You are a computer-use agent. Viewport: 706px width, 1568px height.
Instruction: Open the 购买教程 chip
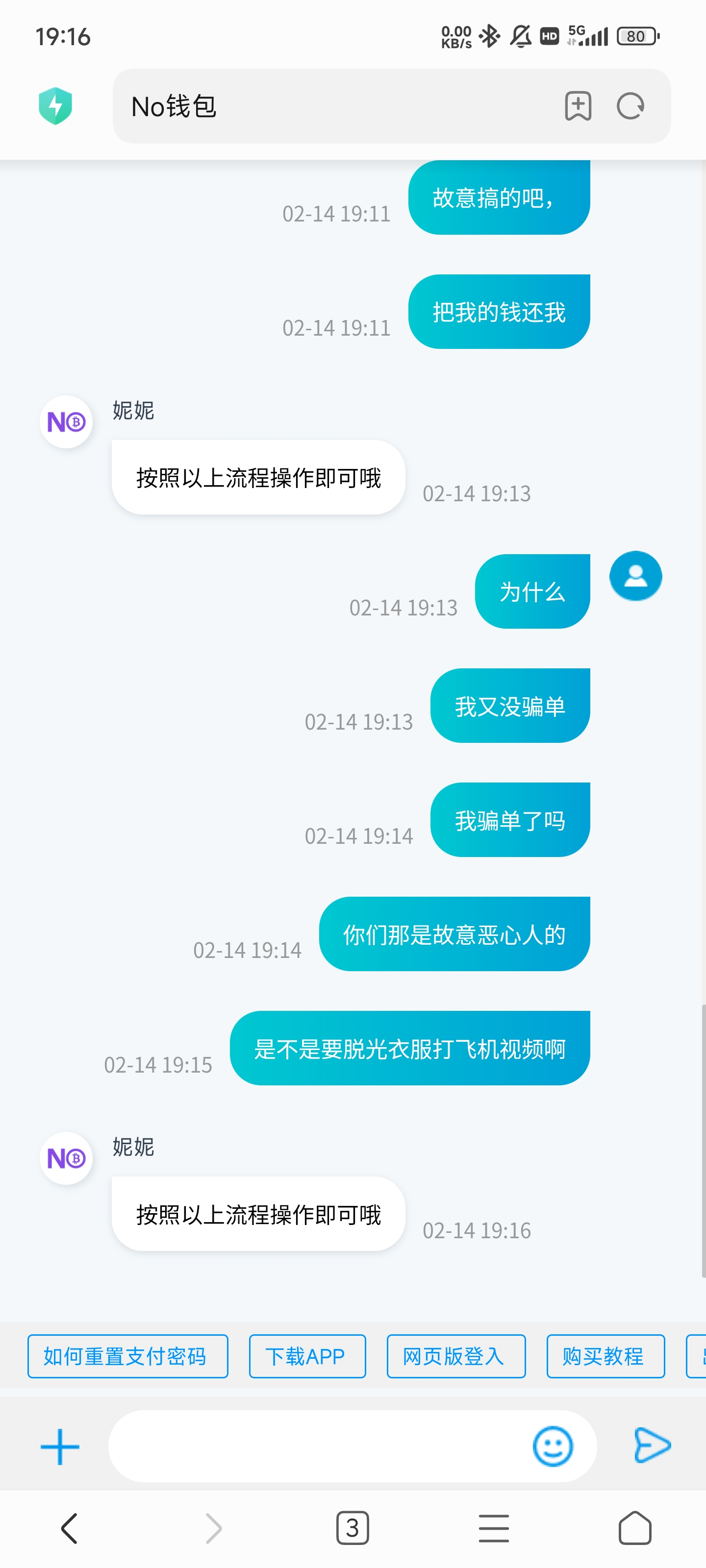click(605, 1355)
